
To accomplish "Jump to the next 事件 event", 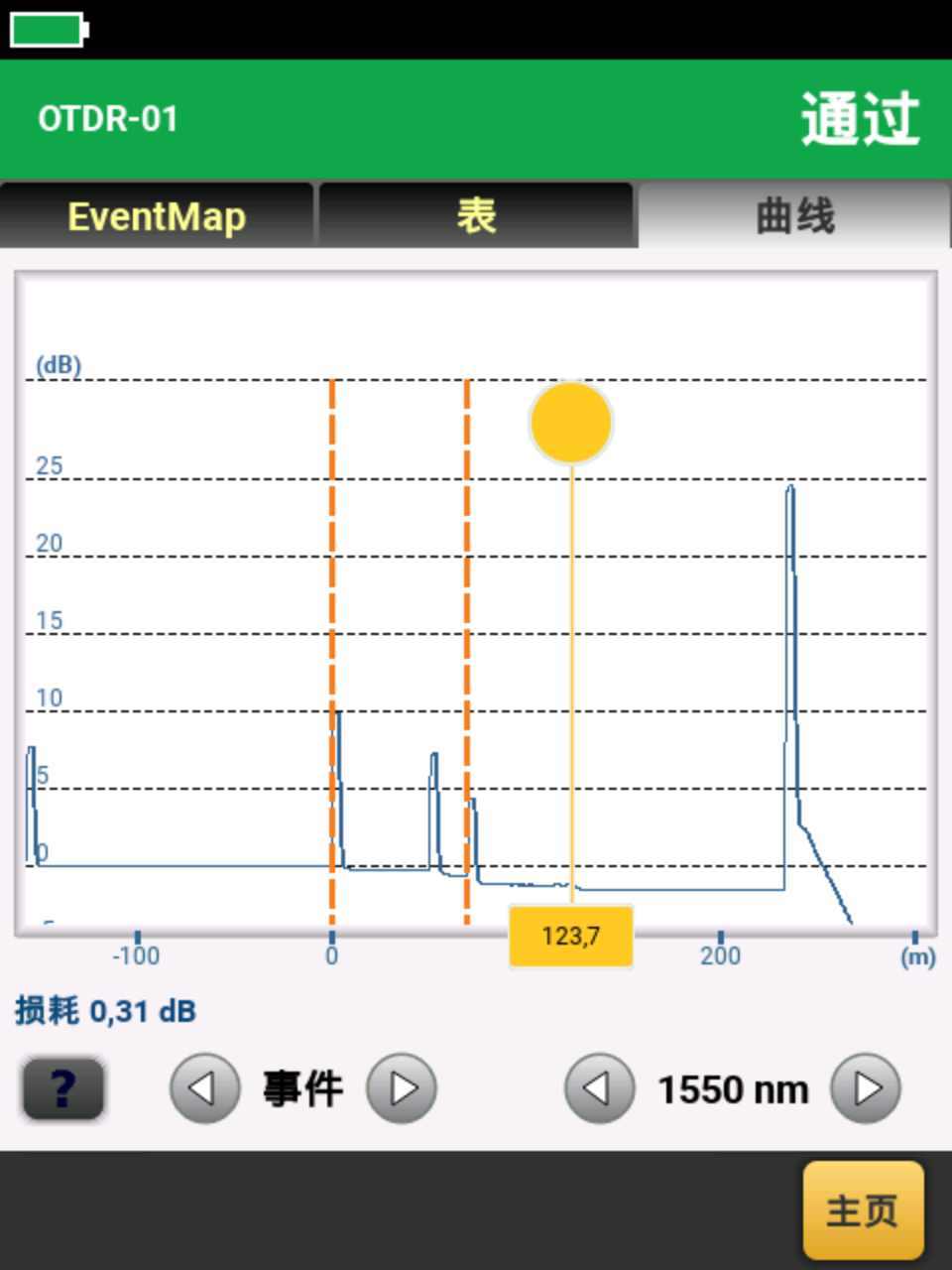I will tap(402, 1088).
